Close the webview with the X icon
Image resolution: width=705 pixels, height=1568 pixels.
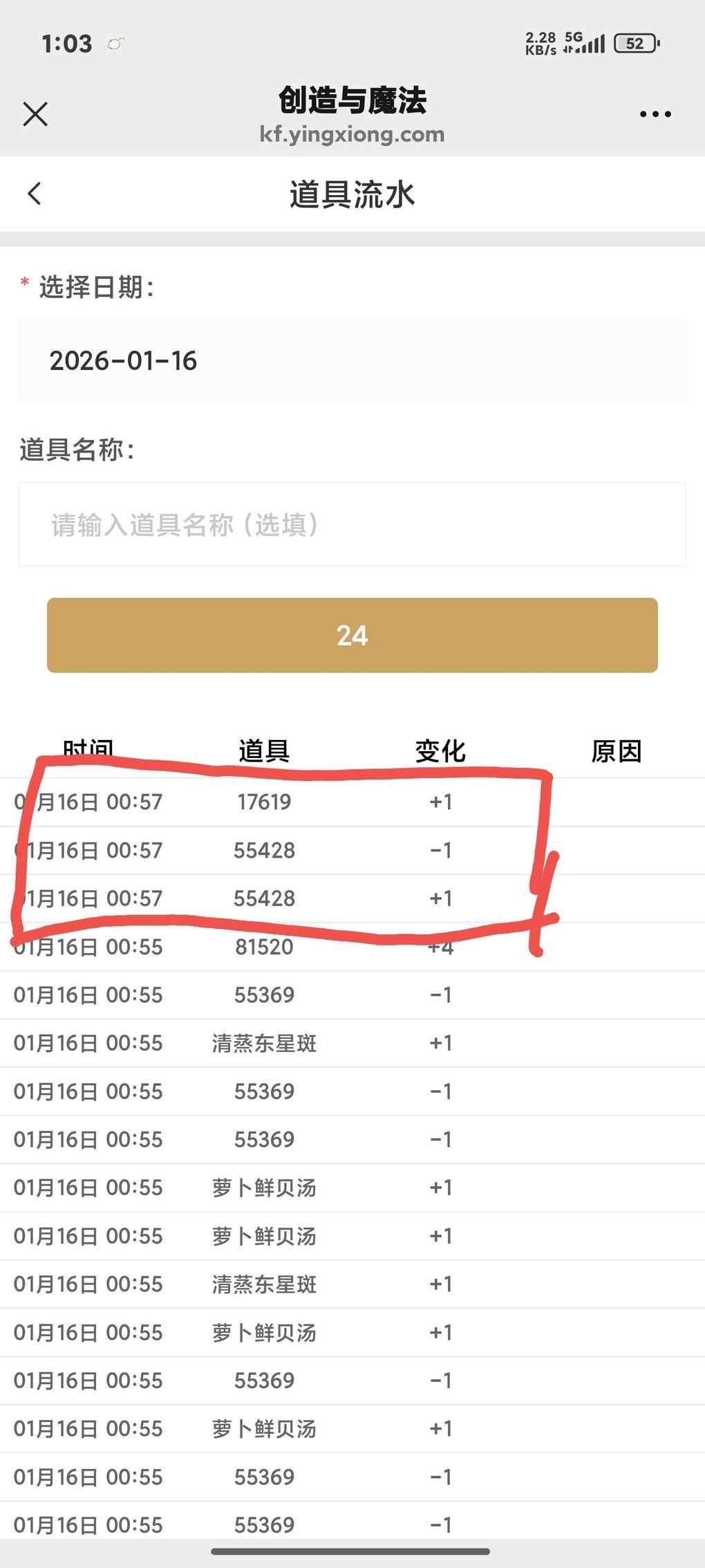pos(35,114)
